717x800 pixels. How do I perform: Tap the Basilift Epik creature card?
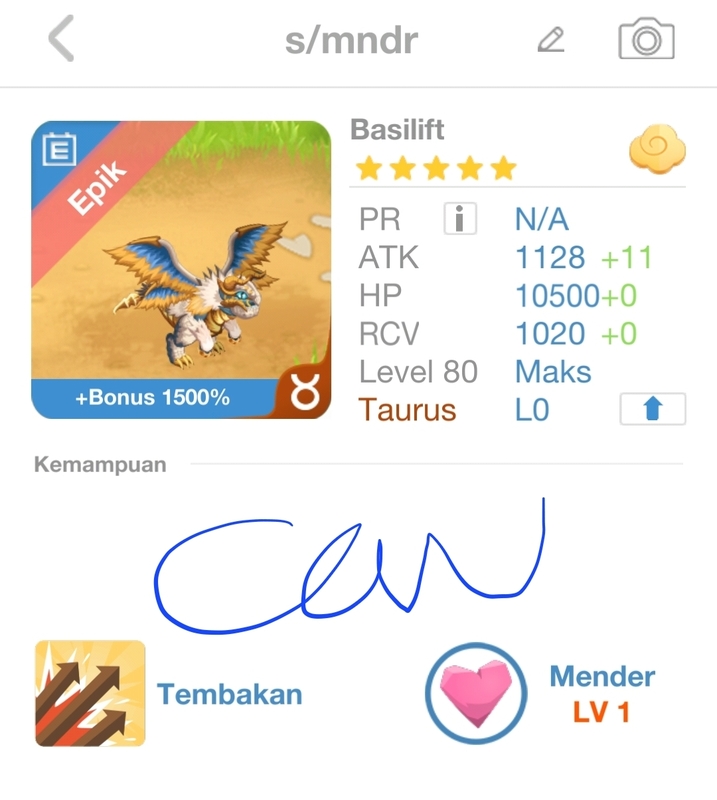pyautogui.click(x=181, y=270)
